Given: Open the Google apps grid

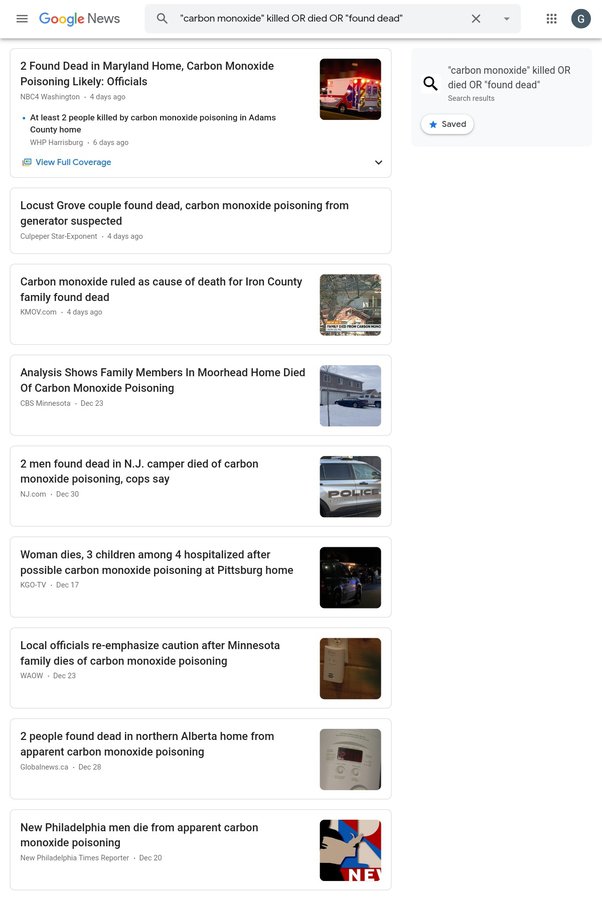Looking at the screenshot, I should [551, 19].
